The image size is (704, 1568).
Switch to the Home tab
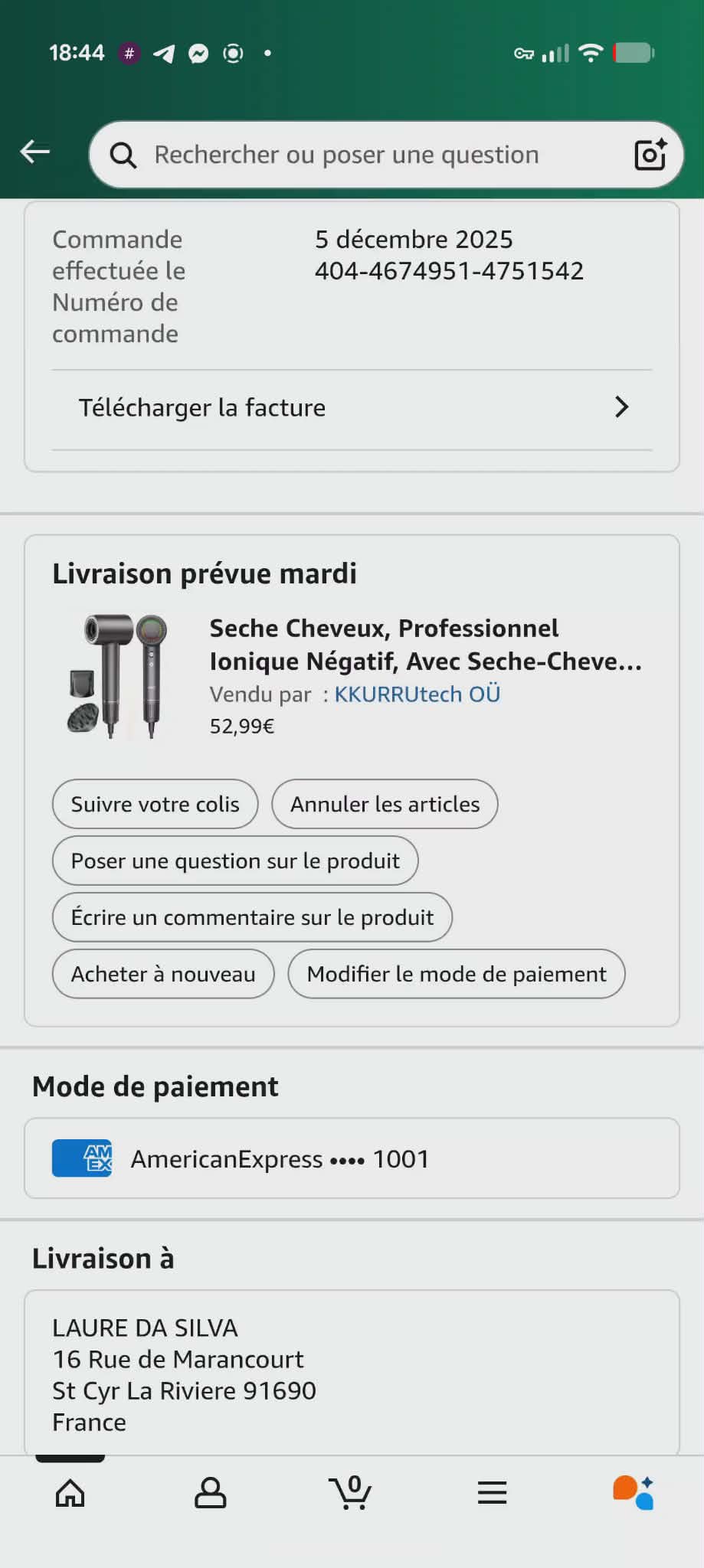point(70,1492)
